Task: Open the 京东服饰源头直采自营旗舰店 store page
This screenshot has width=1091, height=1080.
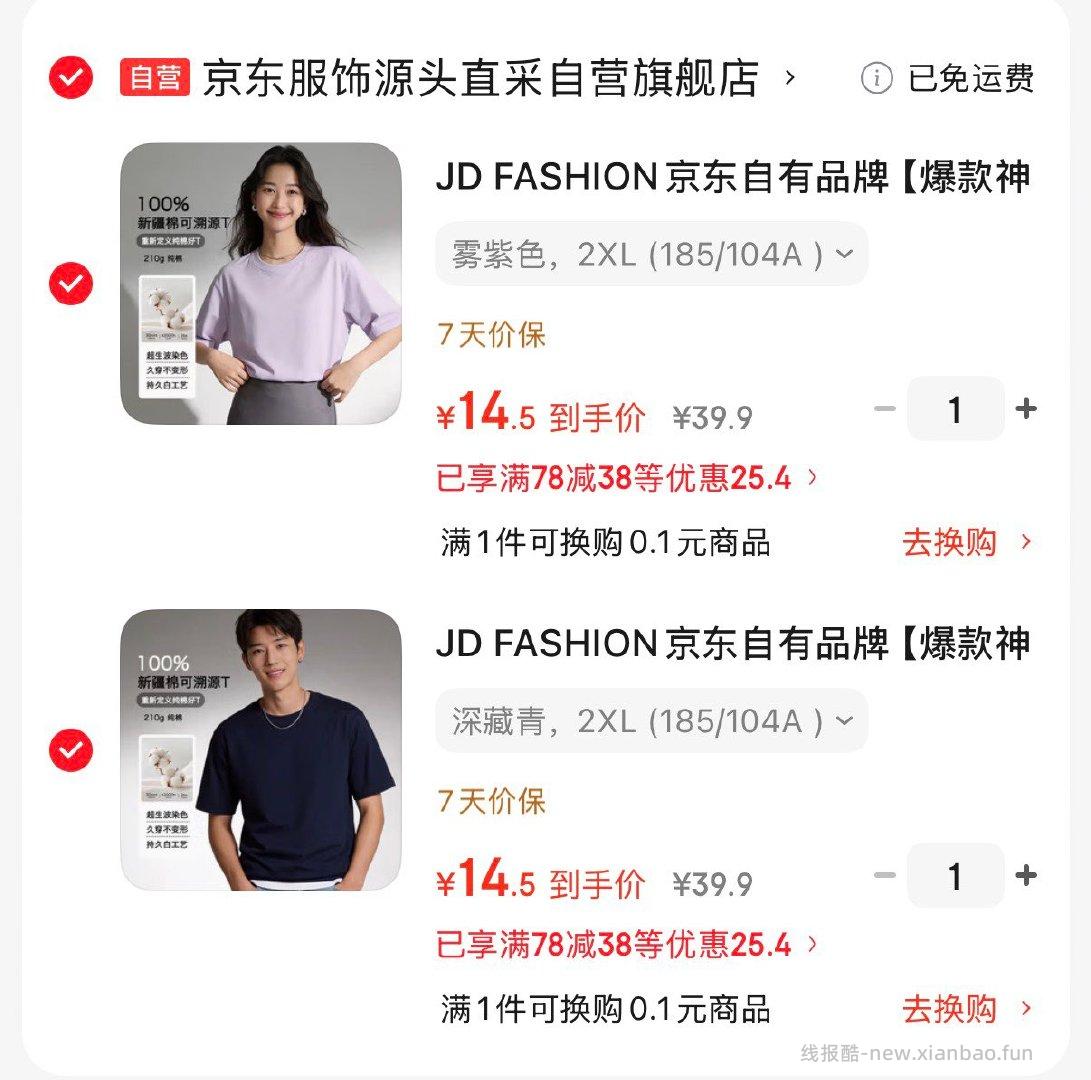Action: pos(480,78)
